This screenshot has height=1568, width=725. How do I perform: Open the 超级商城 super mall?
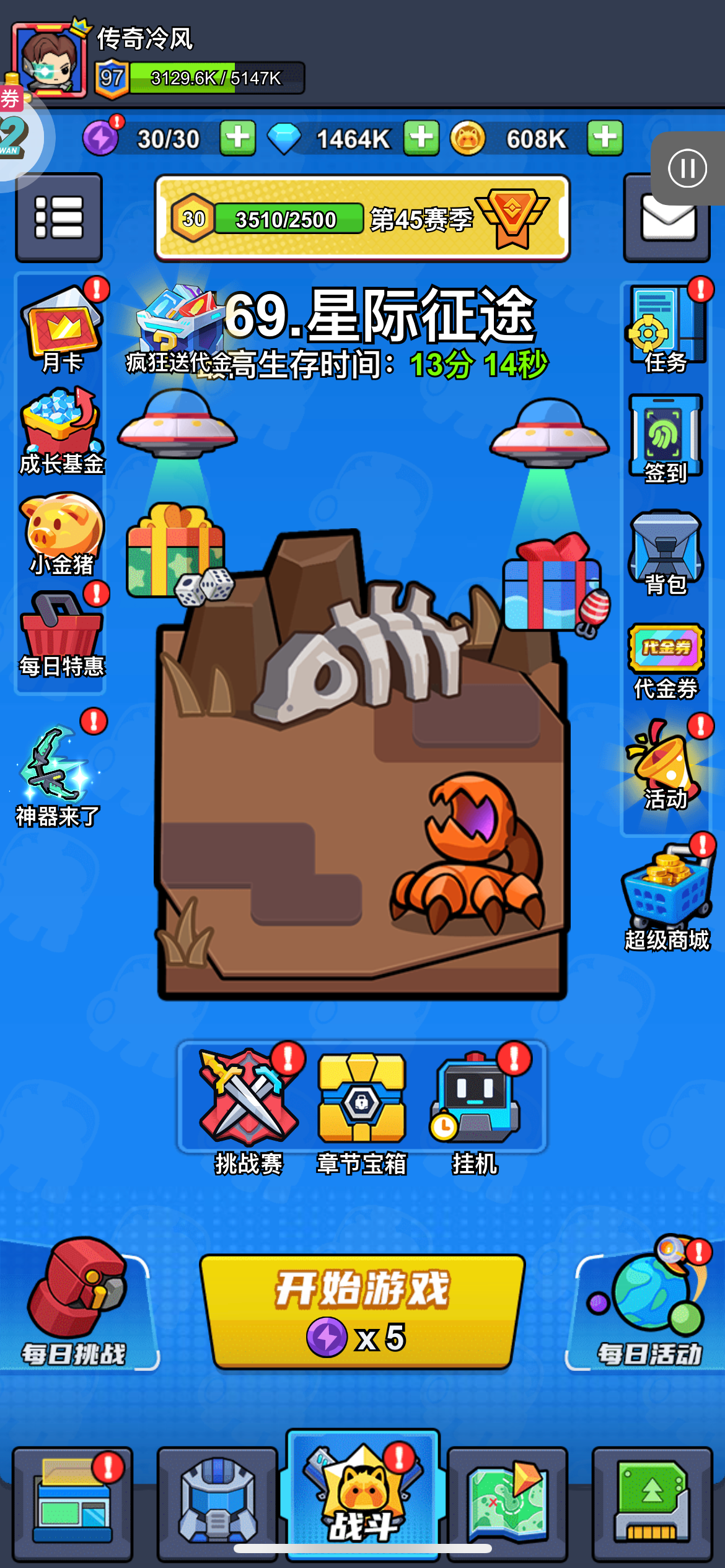[666, 898]
